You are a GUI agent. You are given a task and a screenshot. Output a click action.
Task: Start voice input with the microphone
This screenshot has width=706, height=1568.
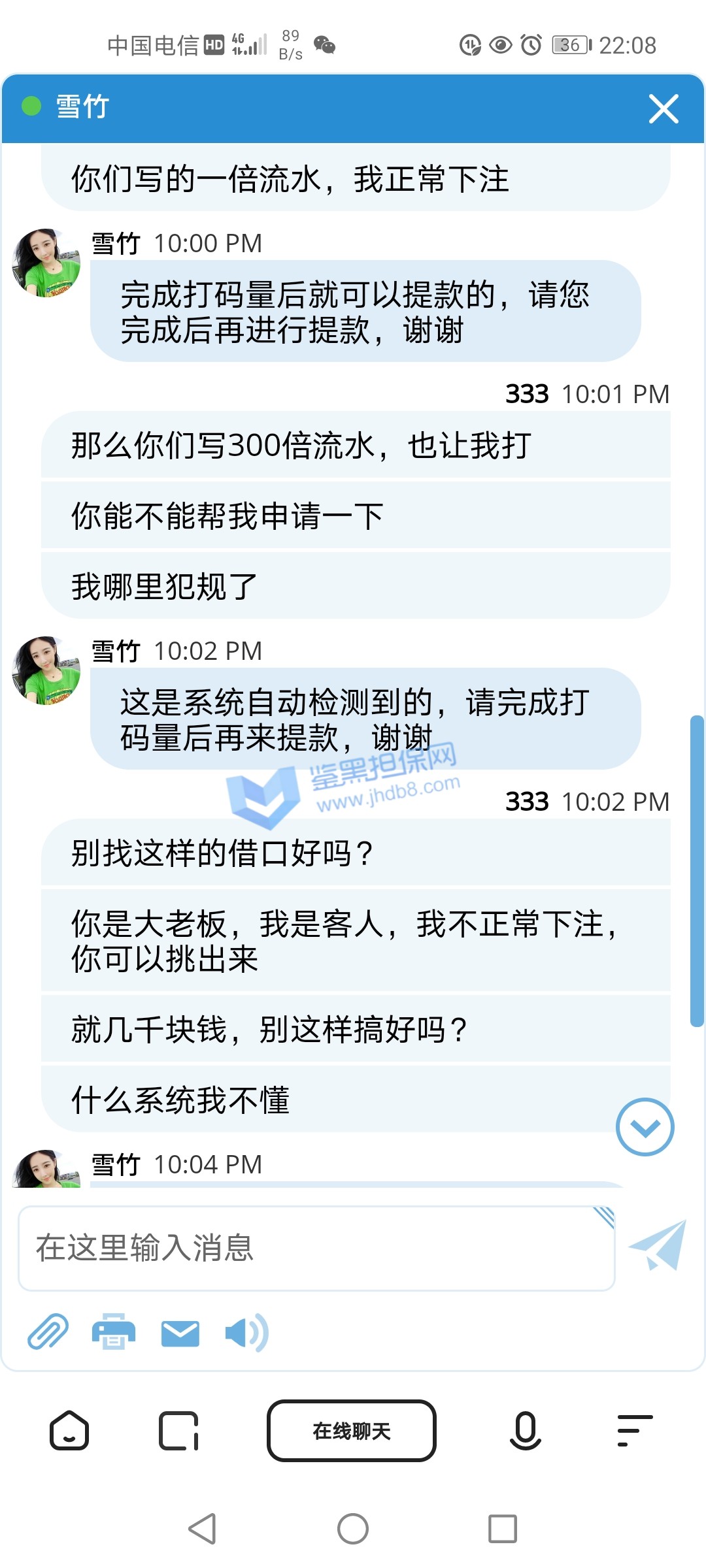click(525, 1431)
